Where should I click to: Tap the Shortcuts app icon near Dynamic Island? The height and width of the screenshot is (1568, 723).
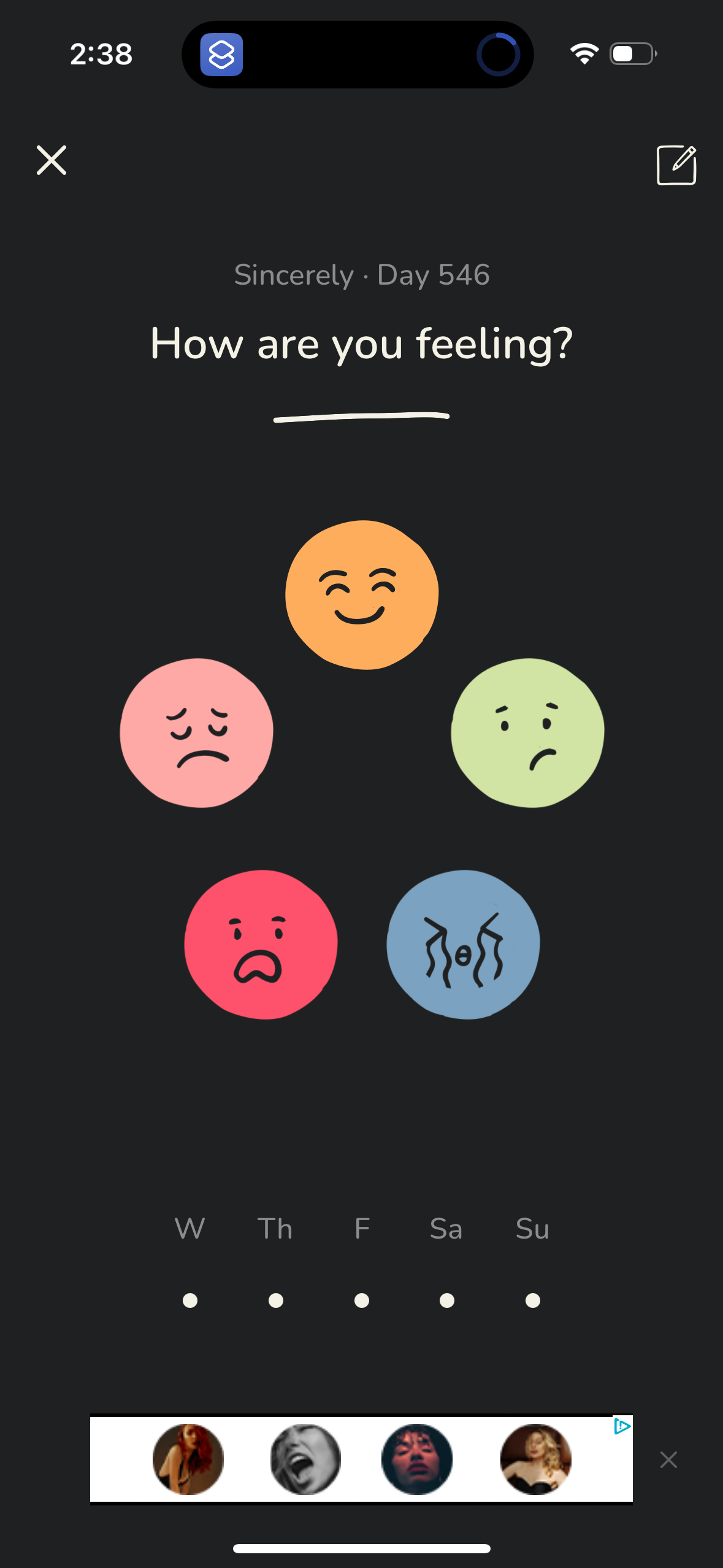(221, 54)
